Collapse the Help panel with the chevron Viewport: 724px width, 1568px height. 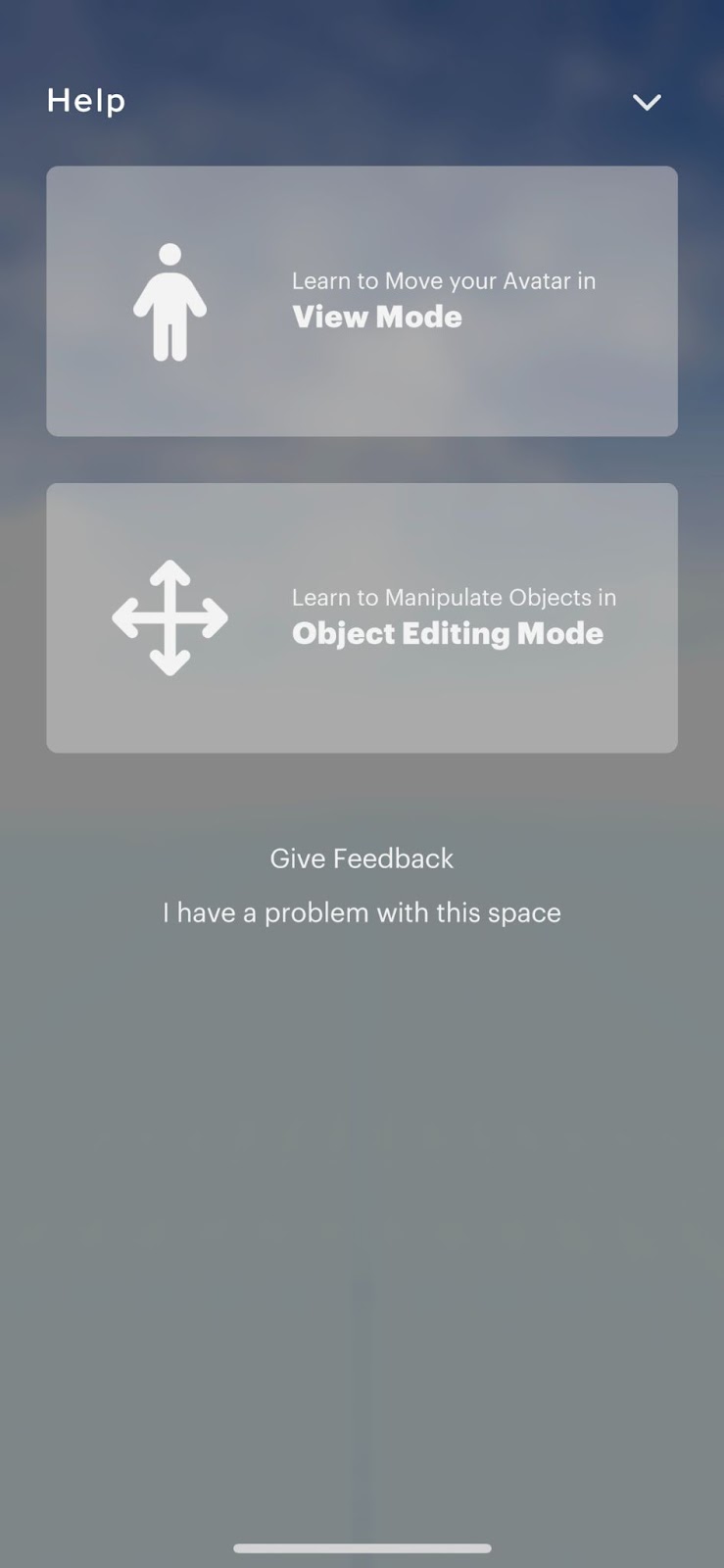(x=647, y=102)
